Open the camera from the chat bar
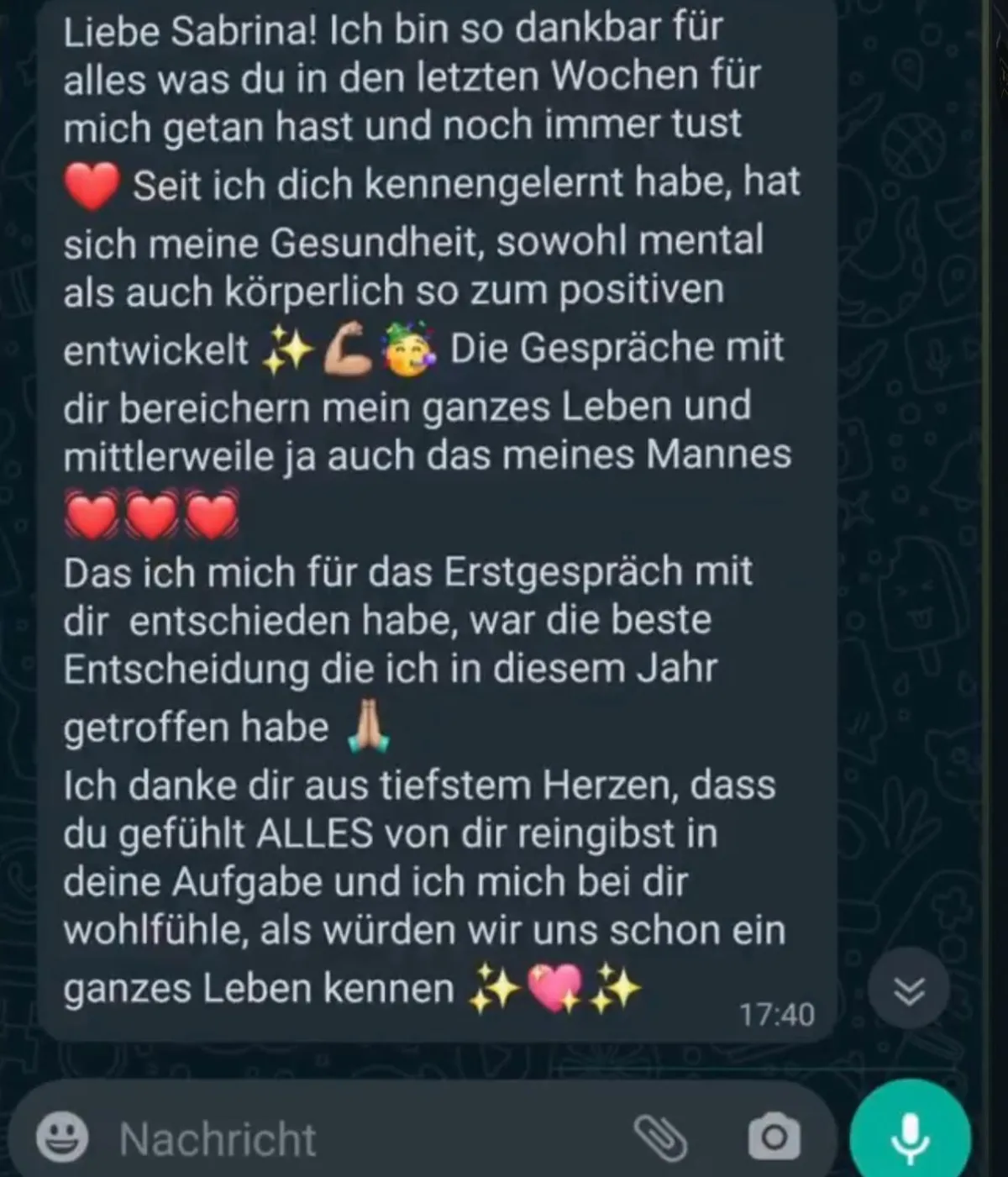The height and width of the screenshot is (1177, 1008). 774,1138
